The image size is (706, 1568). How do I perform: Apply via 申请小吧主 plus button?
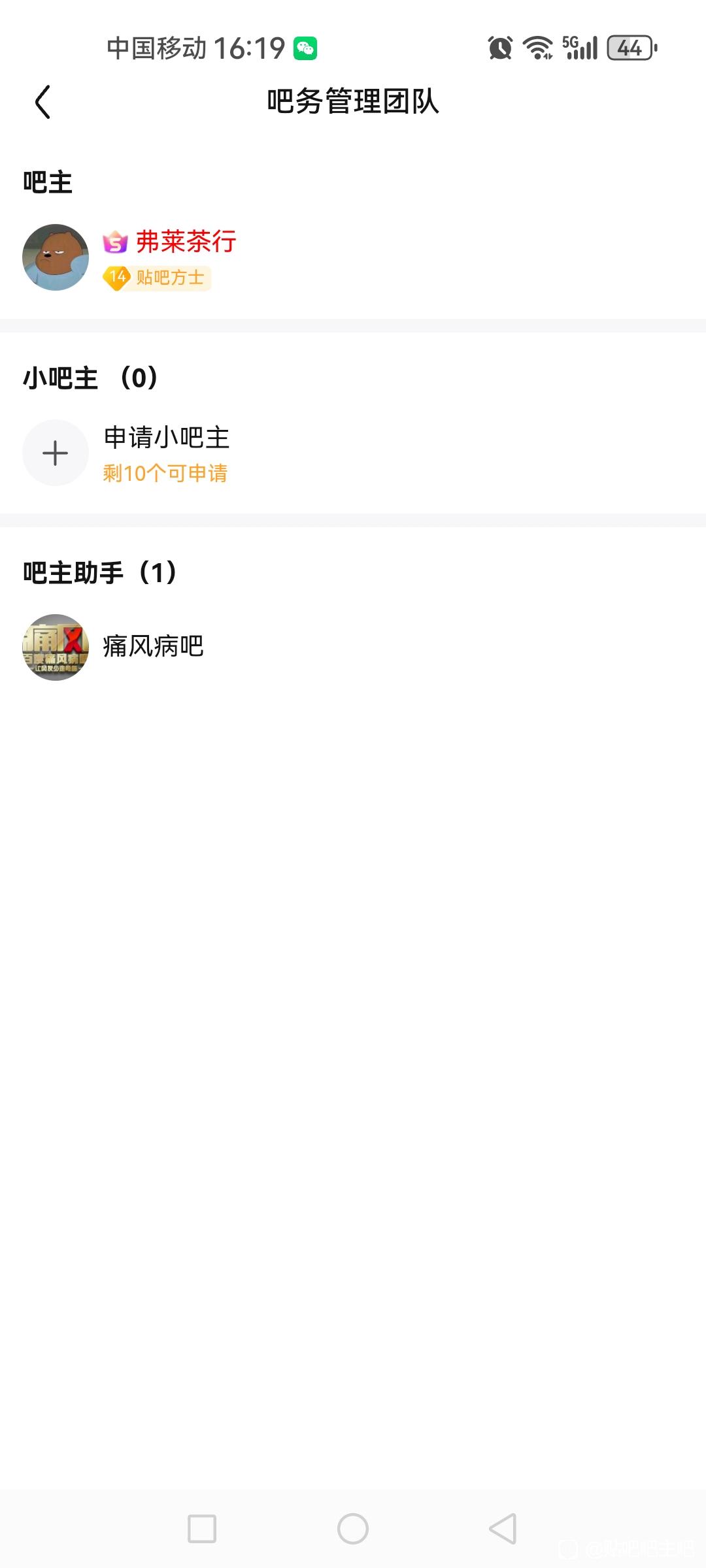[x=56, y=453]
